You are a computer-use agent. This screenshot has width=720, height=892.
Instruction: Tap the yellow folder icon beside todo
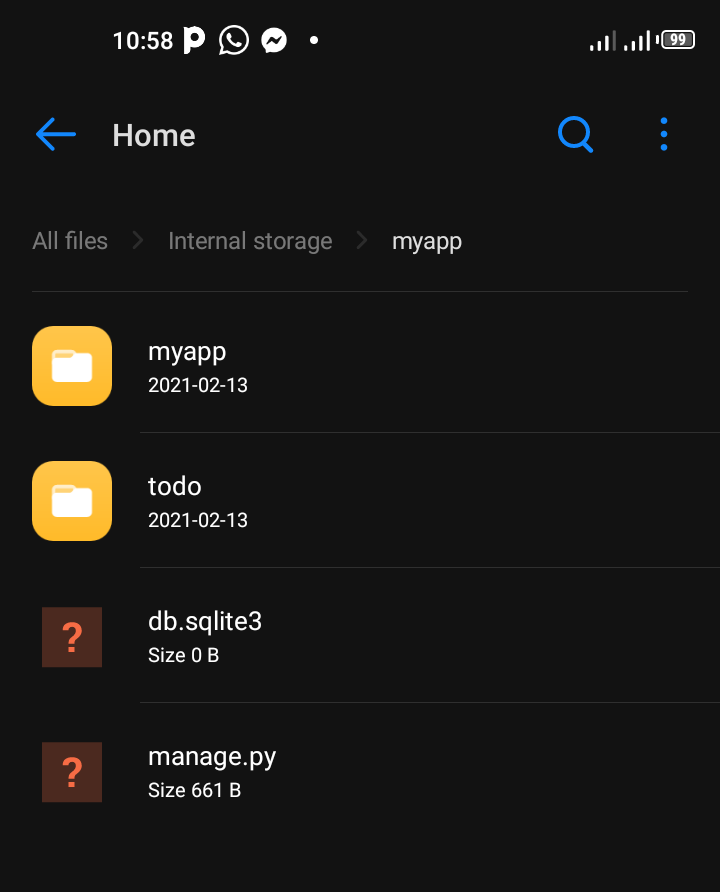pos(71,501)
